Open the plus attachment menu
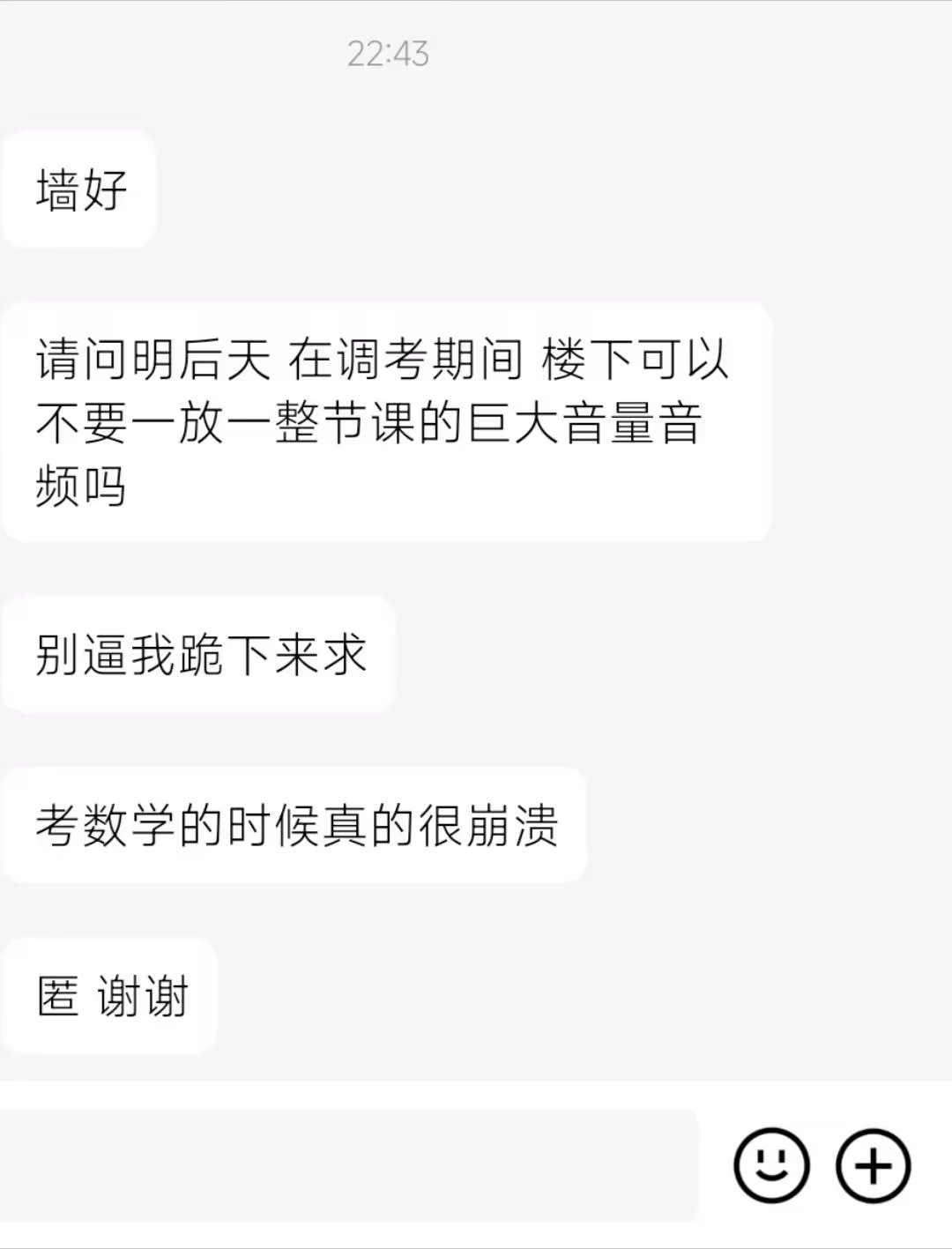Screen dimensions: 952x1249 click(x=873, y=1165)
